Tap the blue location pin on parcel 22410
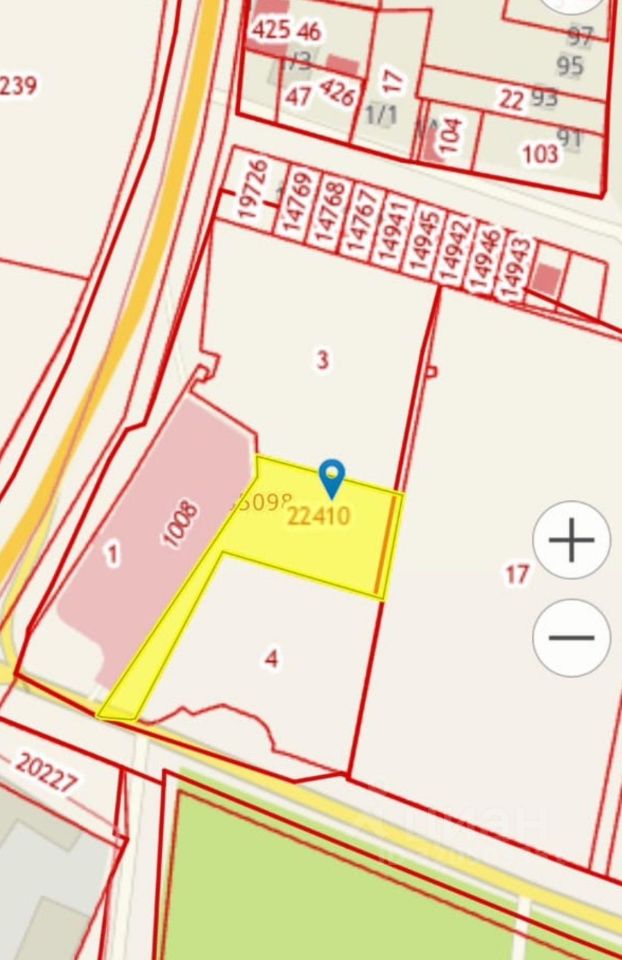 tap(331, 478)
